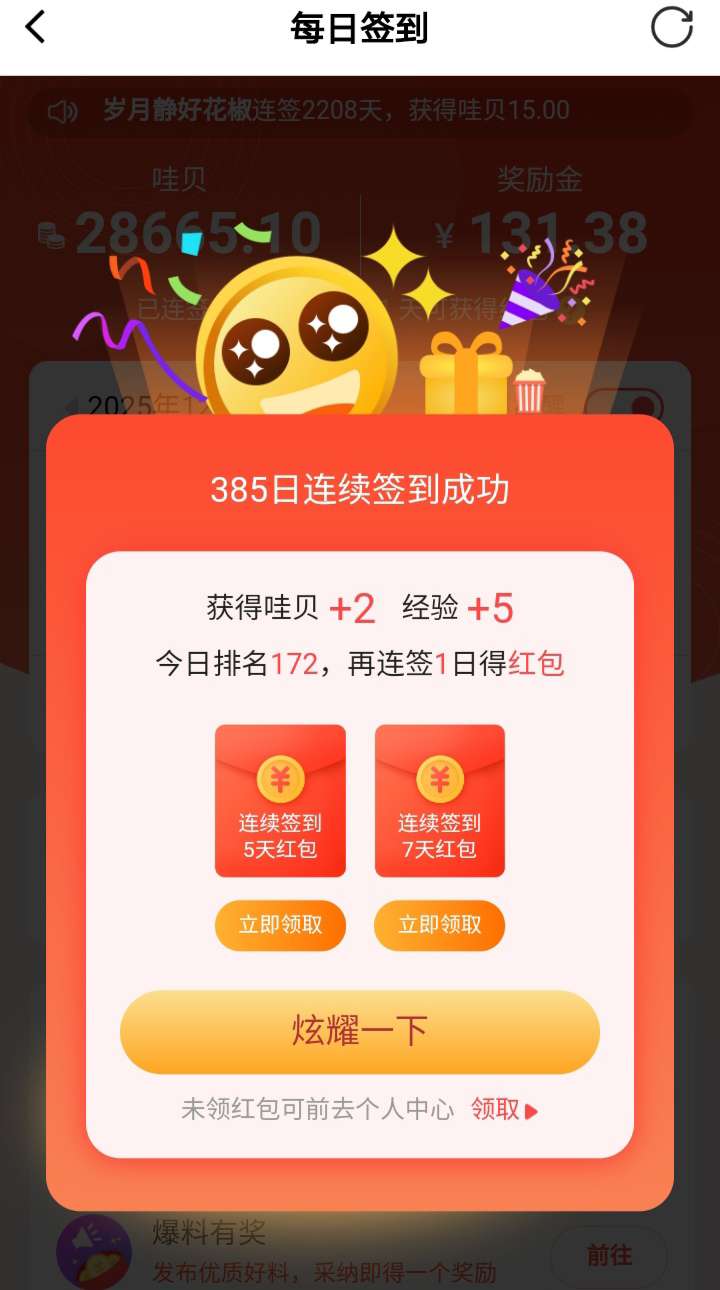Claim the 连续签到7天红包 with its 立即领取 button
Screen dimensions: 720x1290
[x=440, y=925]
